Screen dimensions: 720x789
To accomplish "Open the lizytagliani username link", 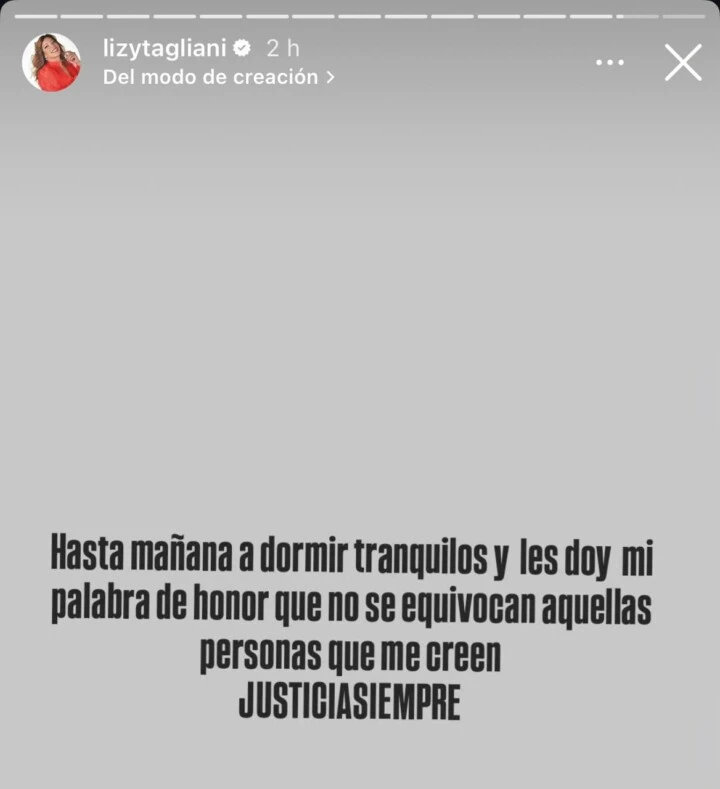I will click(167, 48).
